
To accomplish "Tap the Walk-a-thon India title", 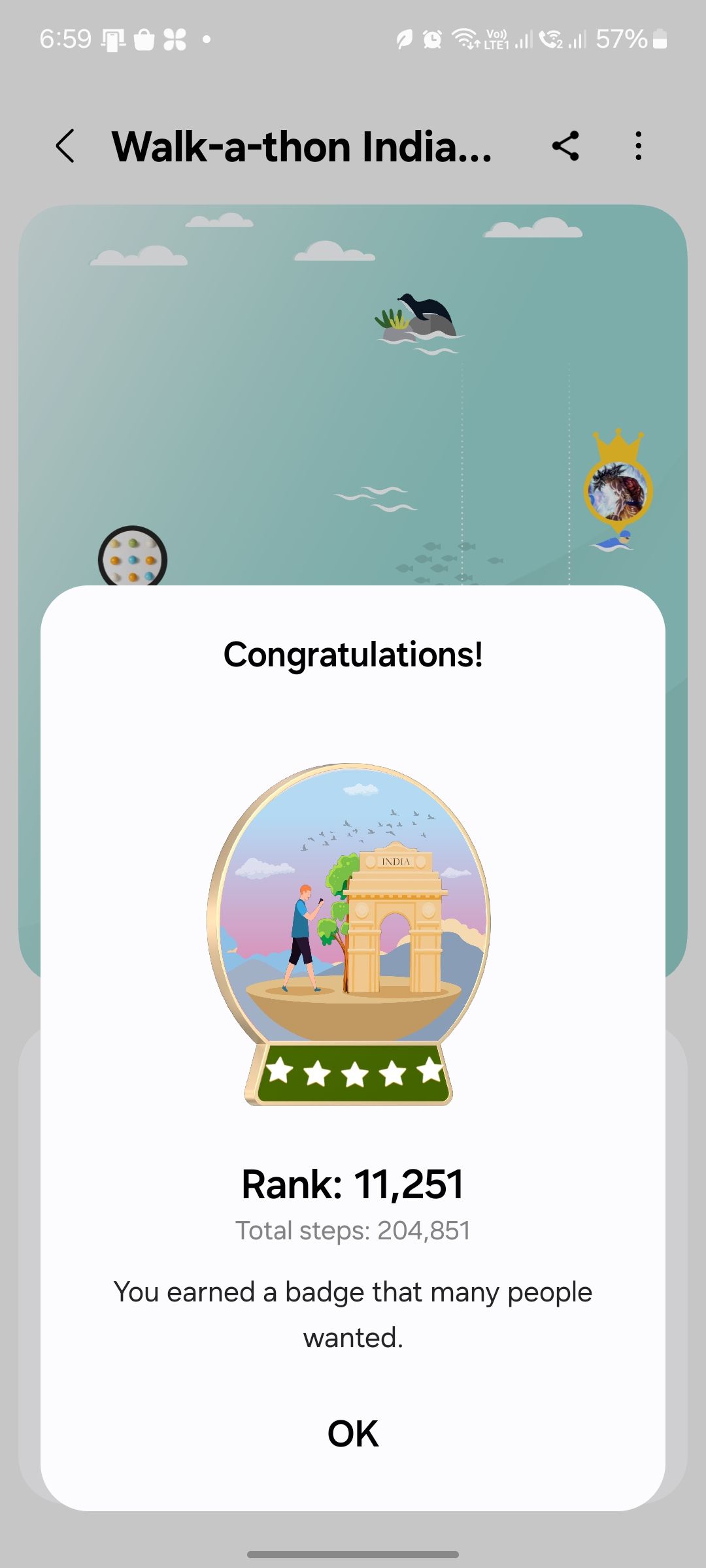I will [x=303, y=146].
